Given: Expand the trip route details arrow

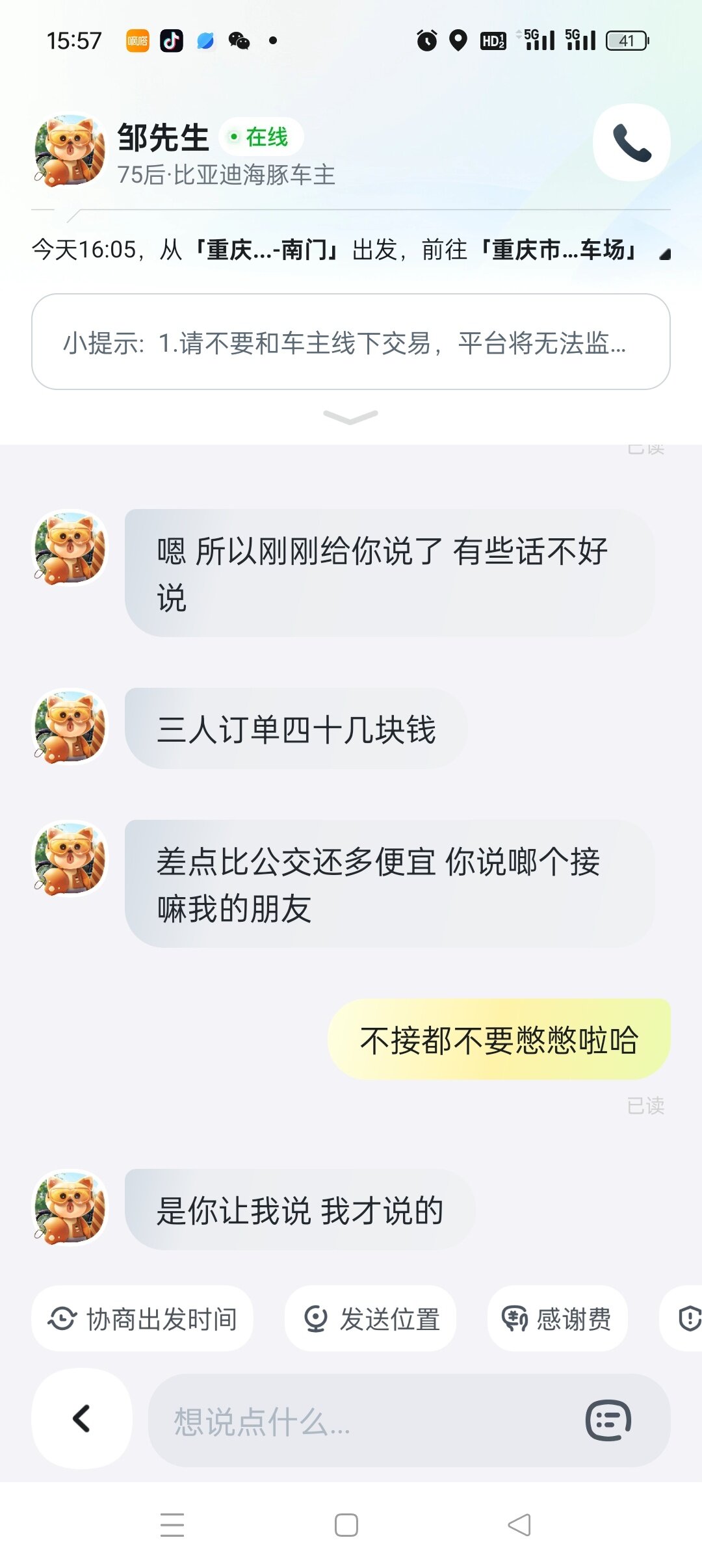Looking at the screenshot, I should 664,254.
